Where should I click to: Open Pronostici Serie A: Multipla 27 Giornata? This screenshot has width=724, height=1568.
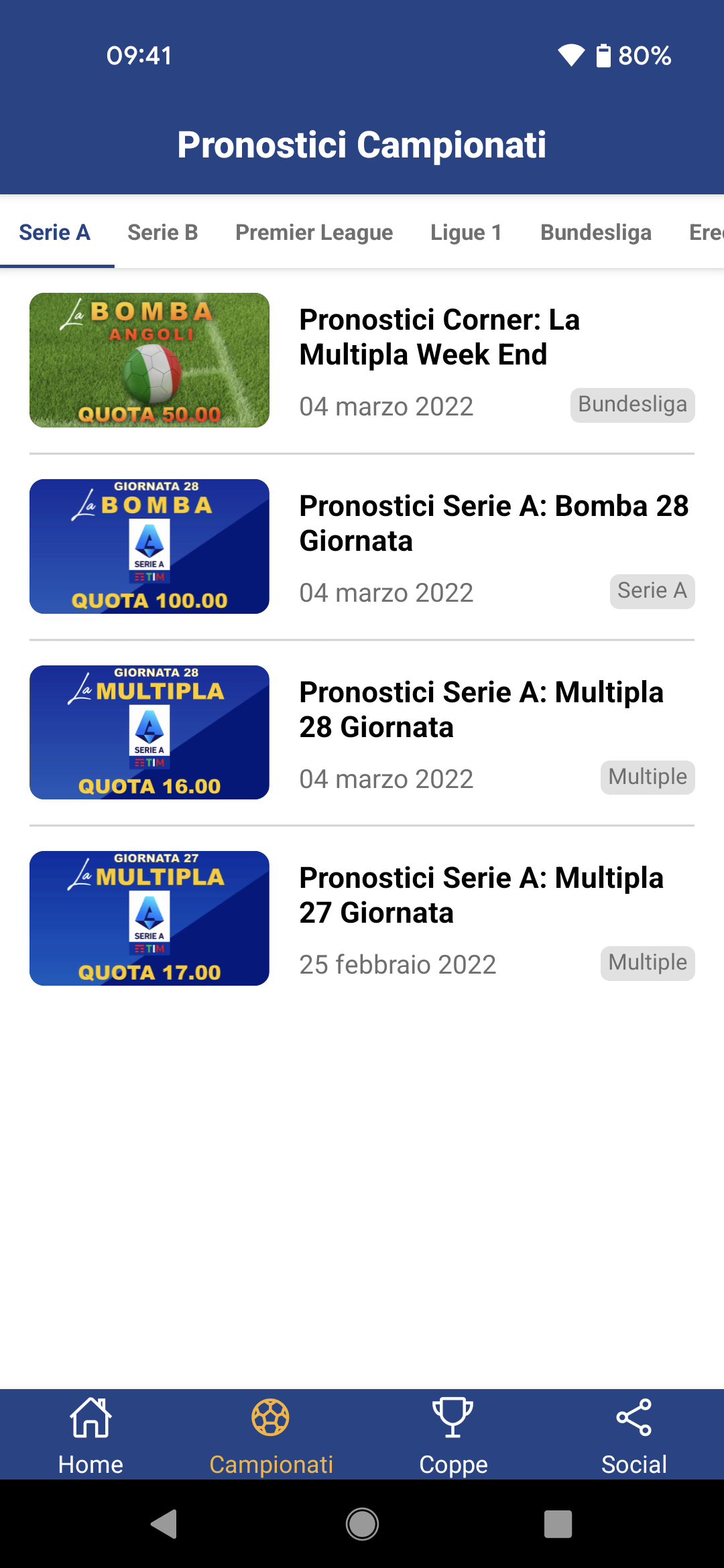tap(481, 895)
